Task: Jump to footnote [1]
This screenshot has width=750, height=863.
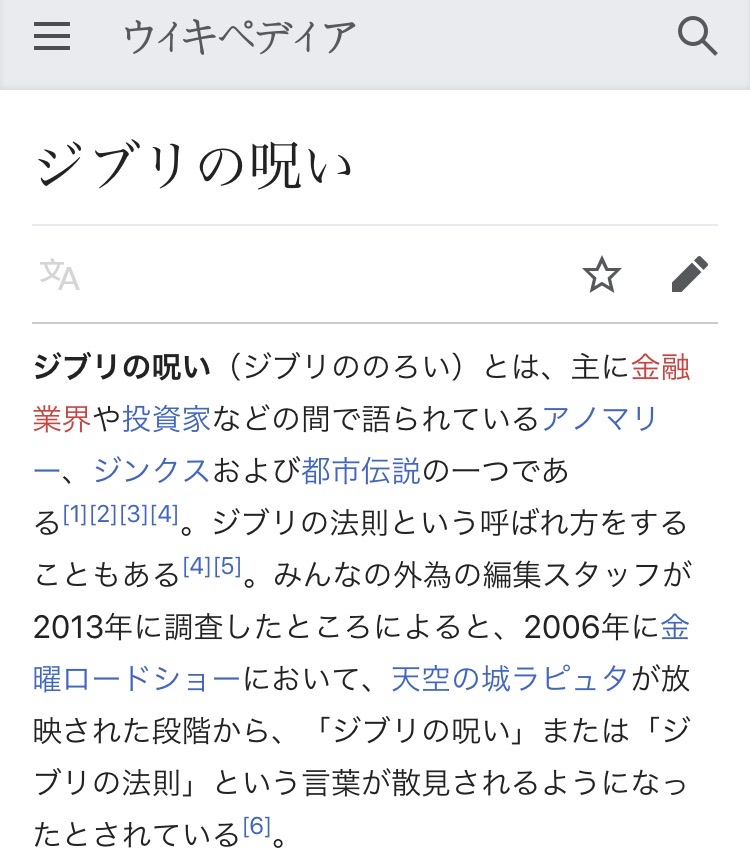Action: pyautogui.click(x=75, y=514)
